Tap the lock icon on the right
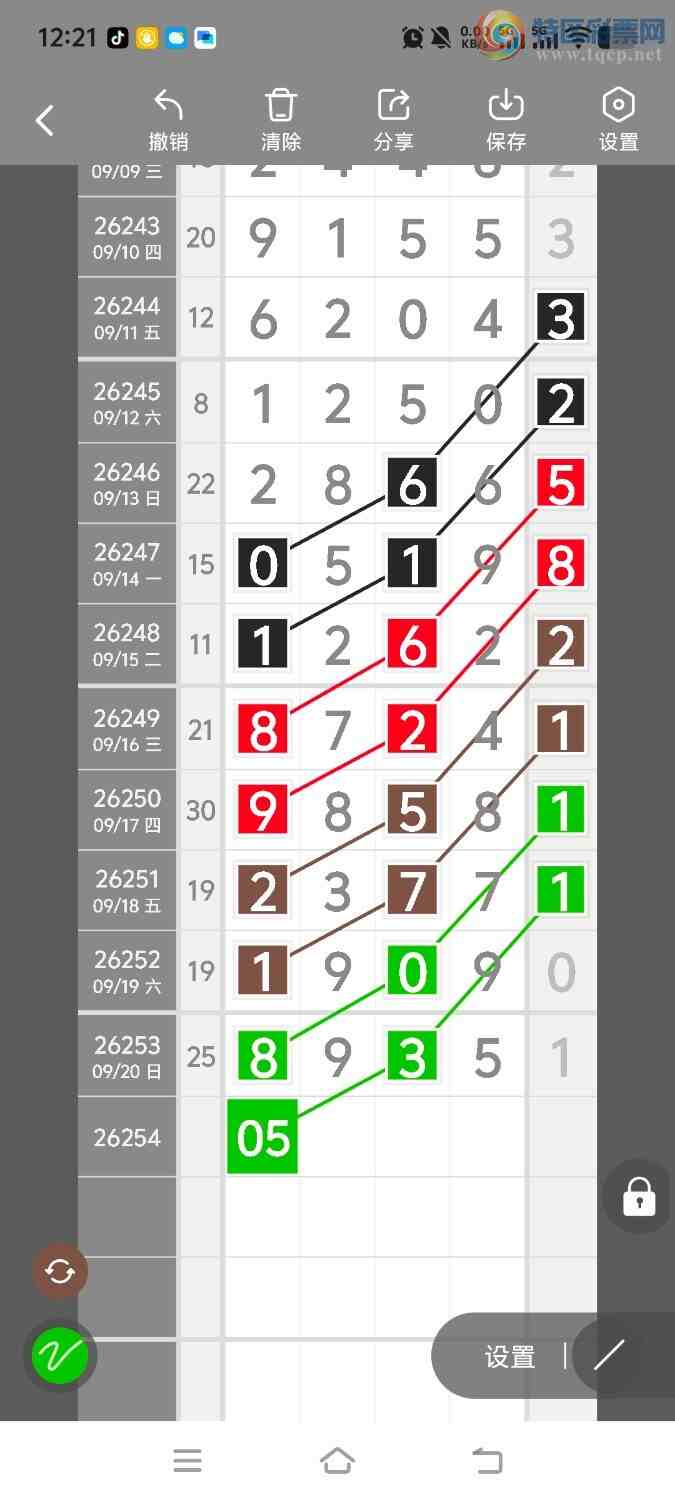This screenshot has height=1500, width=675. [638, 1197]
